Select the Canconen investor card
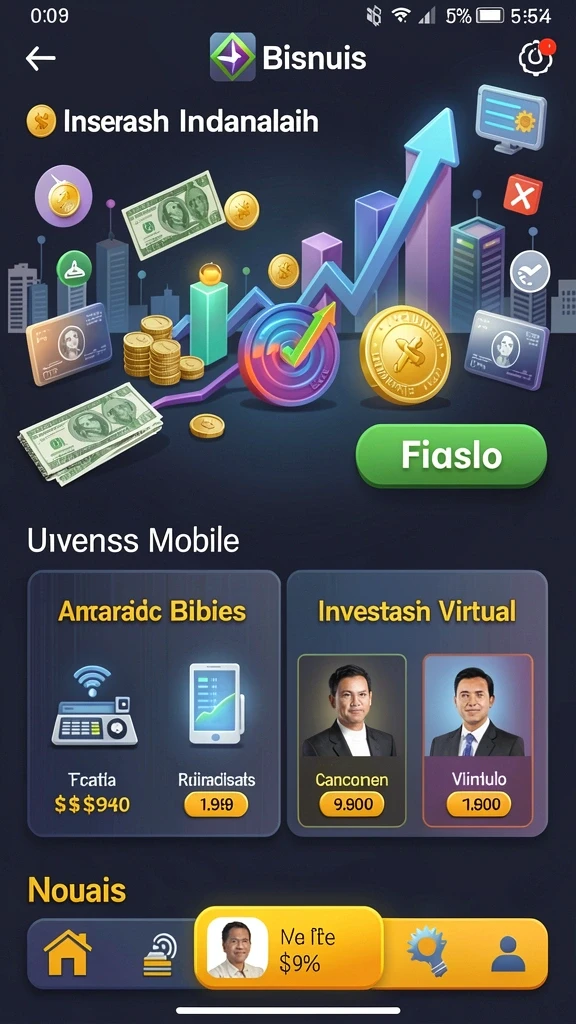The width and height of the screenshot is (576, 1024). point(352,741)
